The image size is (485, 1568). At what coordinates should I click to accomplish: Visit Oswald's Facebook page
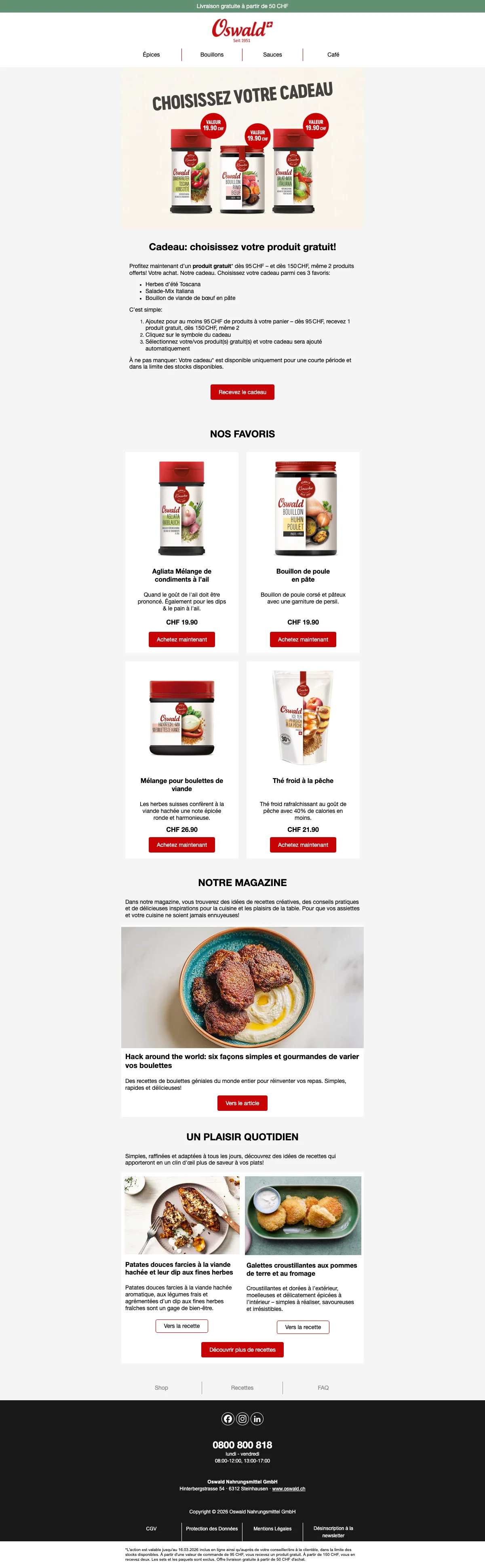(x=228, y=1418)
